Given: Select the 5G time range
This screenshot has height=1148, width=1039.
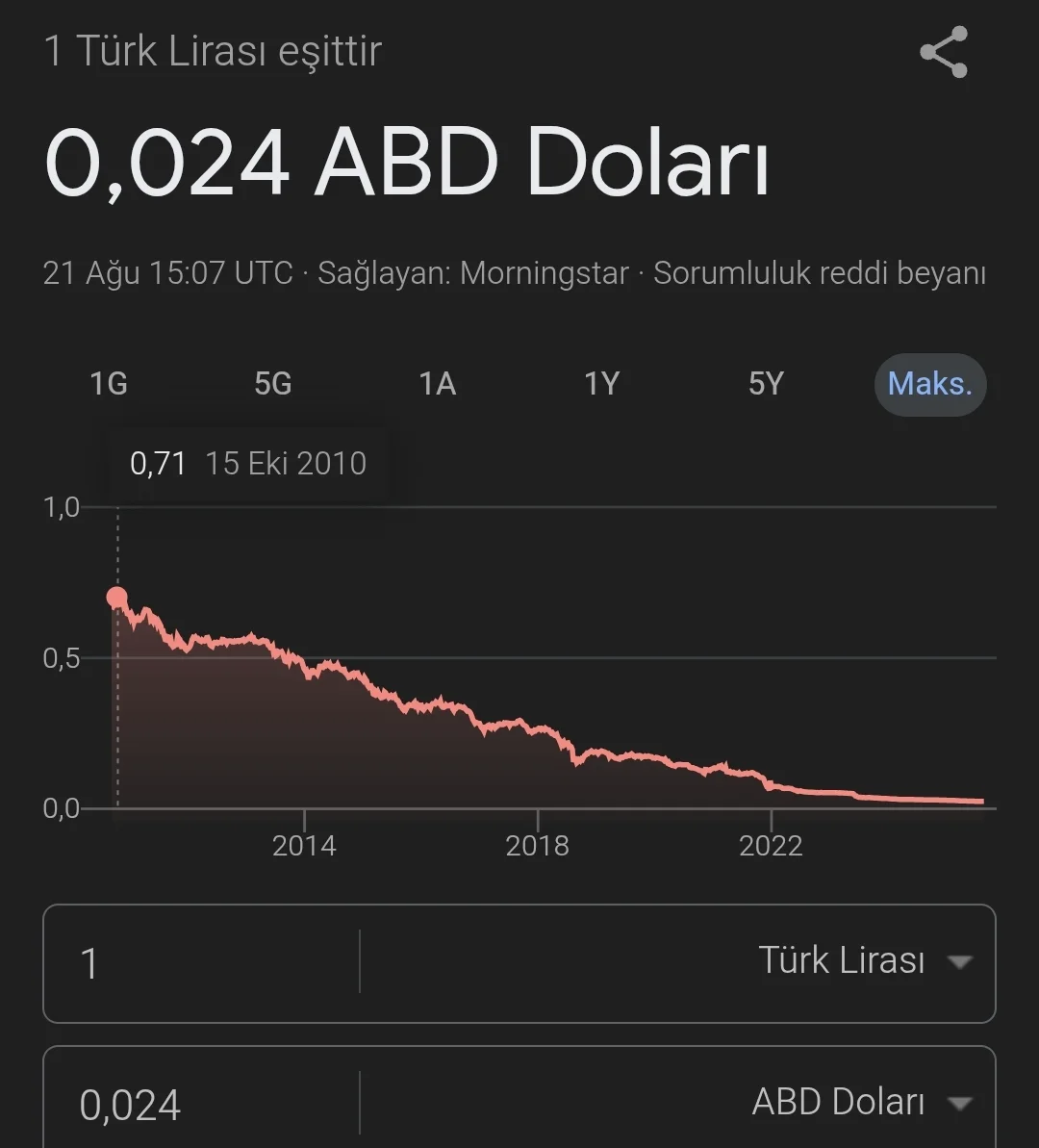Looking at the screenshot, I should click(x=272, y=384).
